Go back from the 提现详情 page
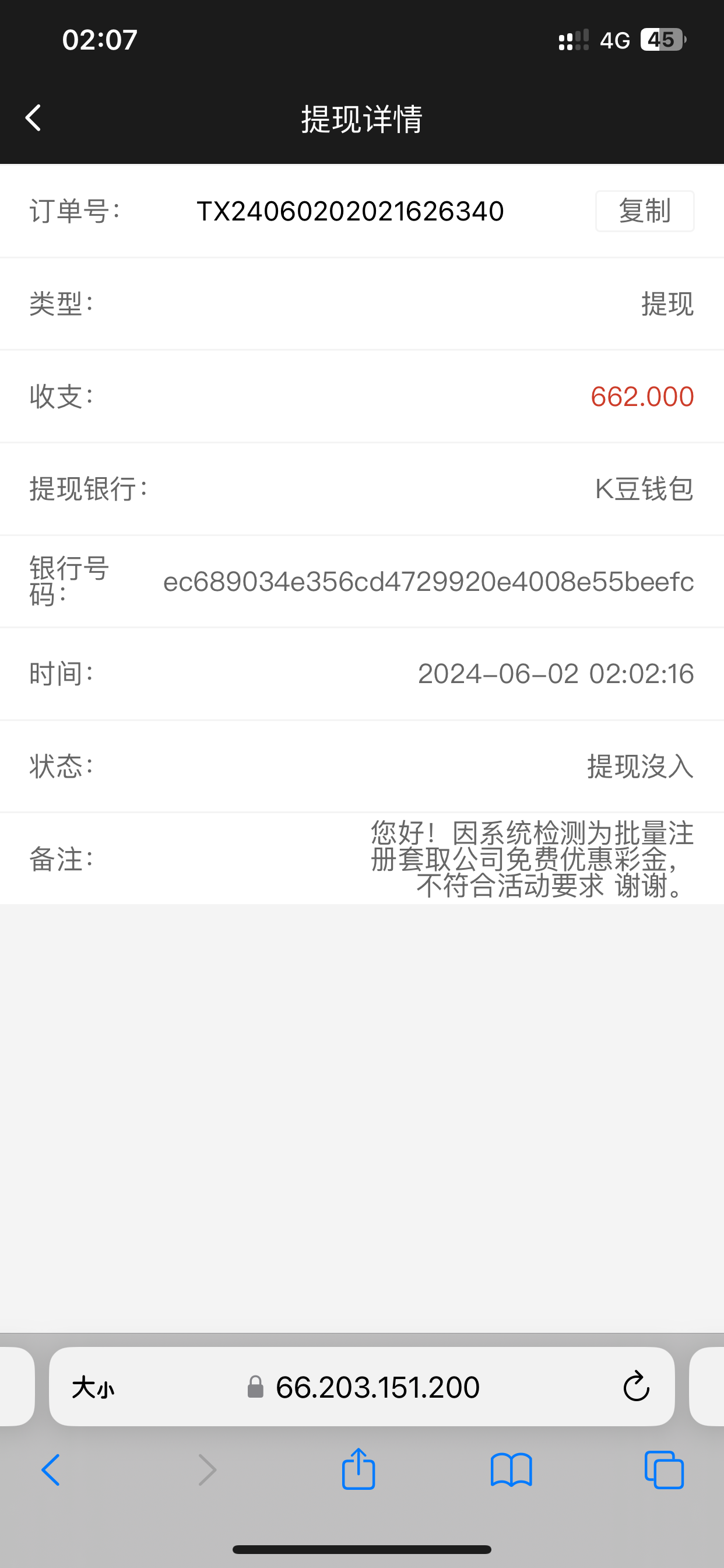The width and height of the screenshot is (724, 1568). (x=33, y=117)
